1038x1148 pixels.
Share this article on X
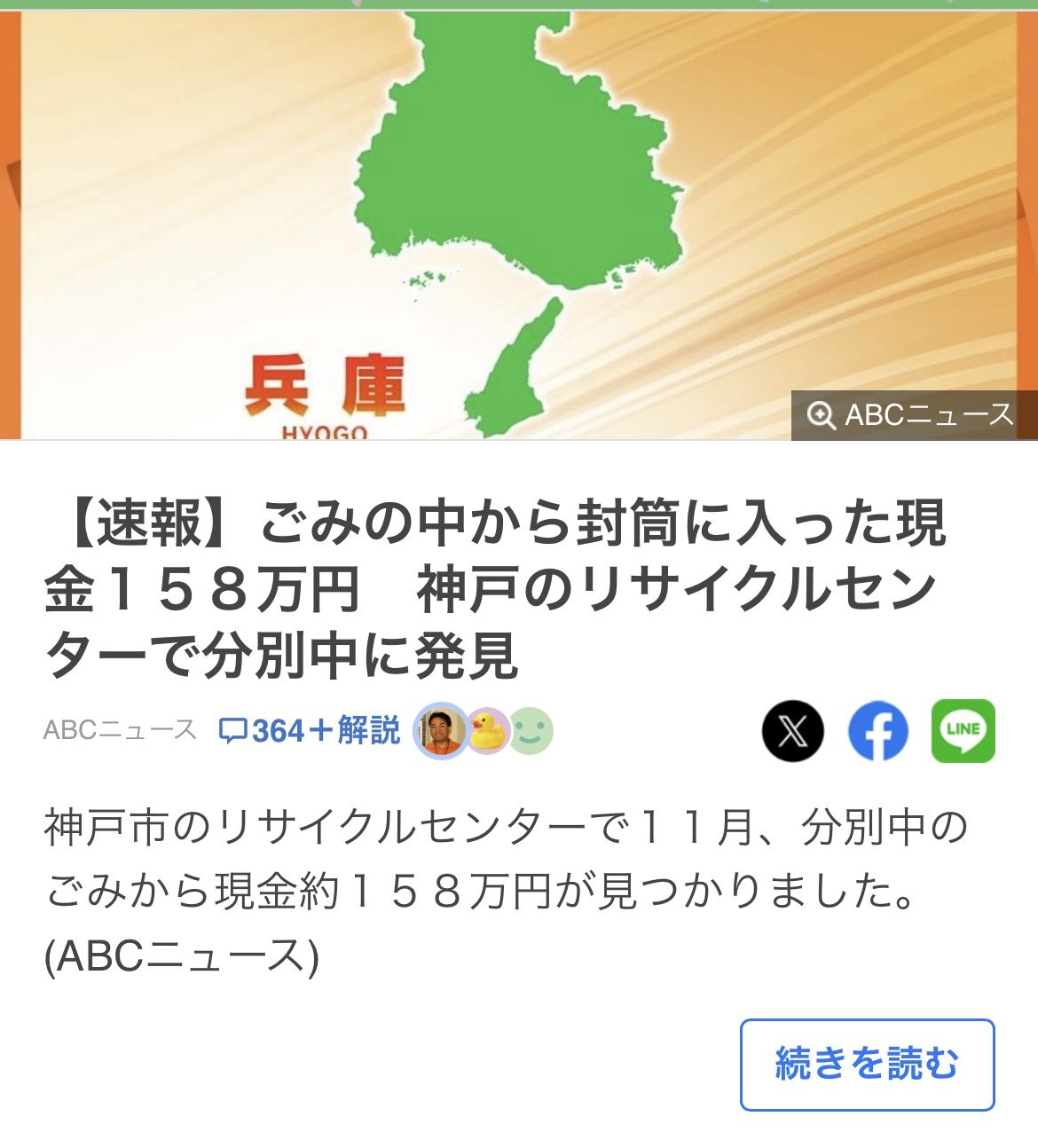click(x=792, y=731)
